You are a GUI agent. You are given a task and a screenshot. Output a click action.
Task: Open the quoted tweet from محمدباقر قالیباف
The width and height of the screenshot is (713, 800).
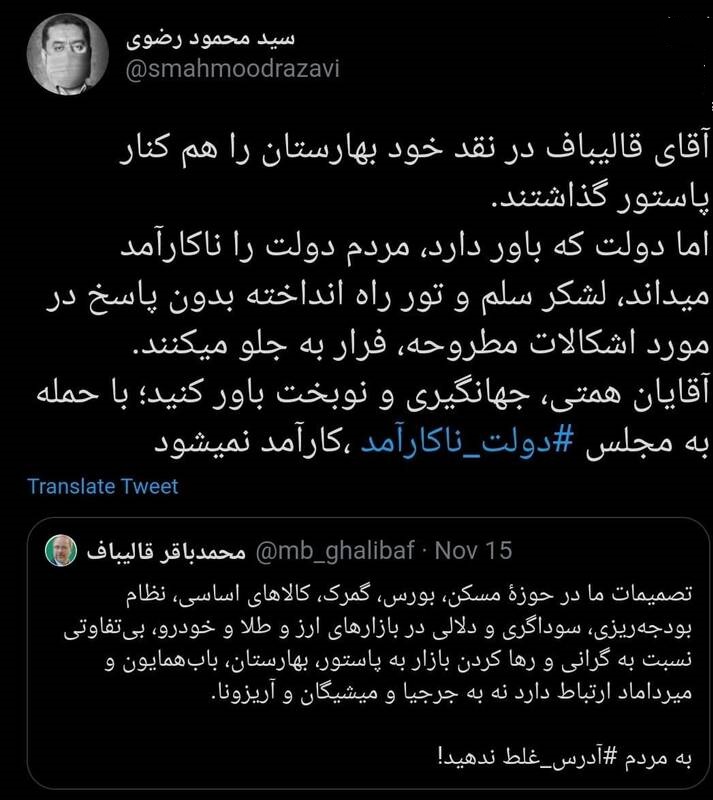[367, 654]
